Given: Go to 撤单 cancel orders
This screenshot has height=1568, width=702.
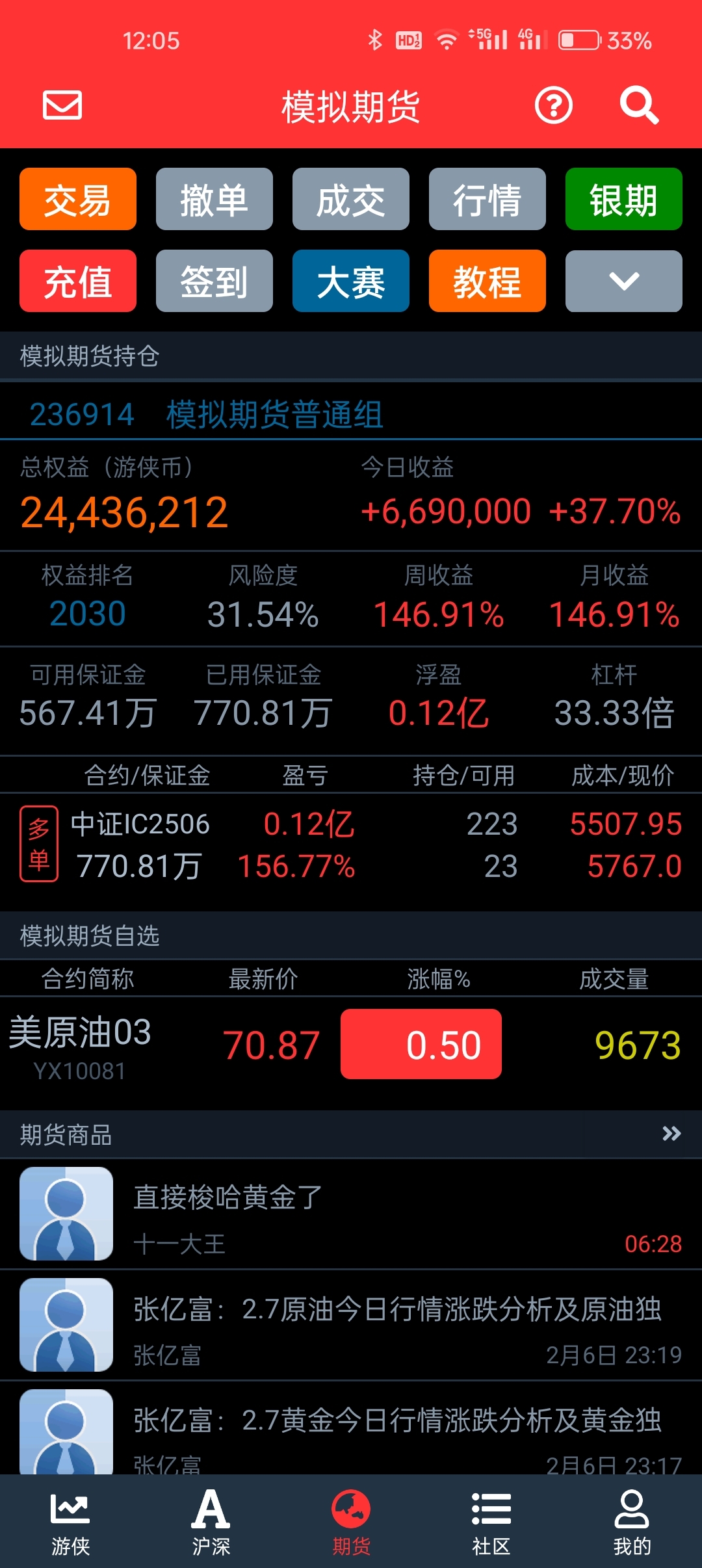Looking at the screenshot, I should pyautogui.click(x=214, y=199).
